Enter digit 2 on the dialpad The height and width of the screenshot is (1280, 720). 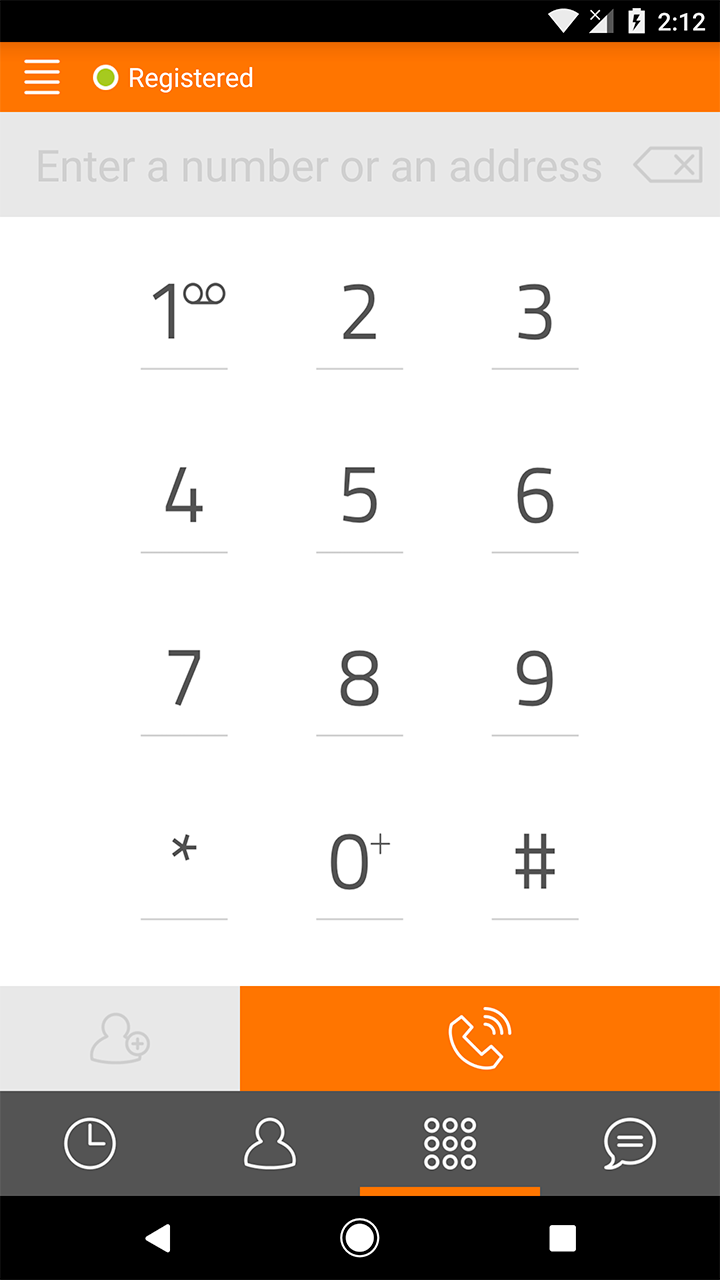pyautogui.click(x=360, y=312)
